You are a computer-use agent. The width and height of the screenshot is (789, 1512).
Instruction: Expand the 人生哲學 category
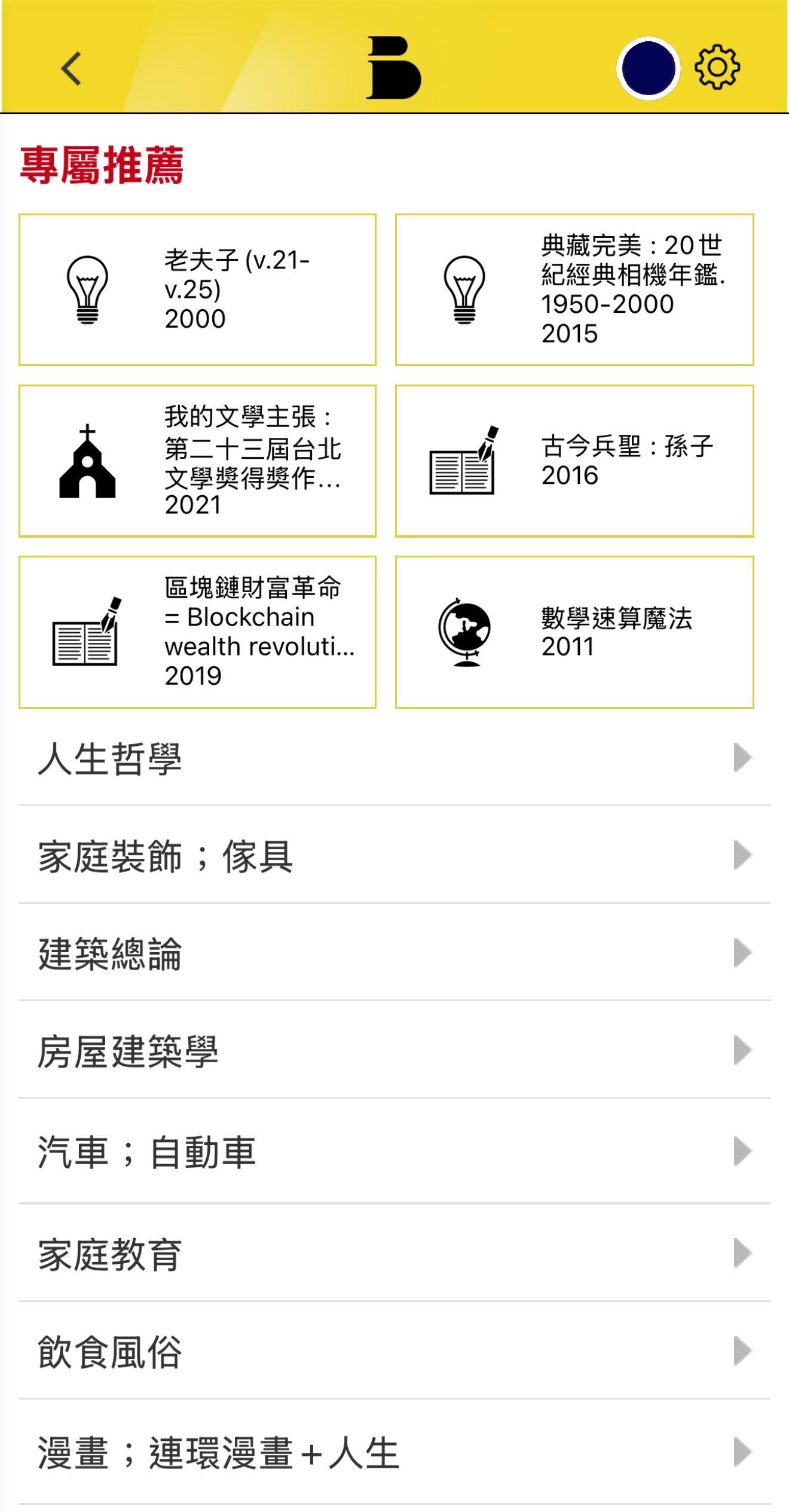coord(395,758)
